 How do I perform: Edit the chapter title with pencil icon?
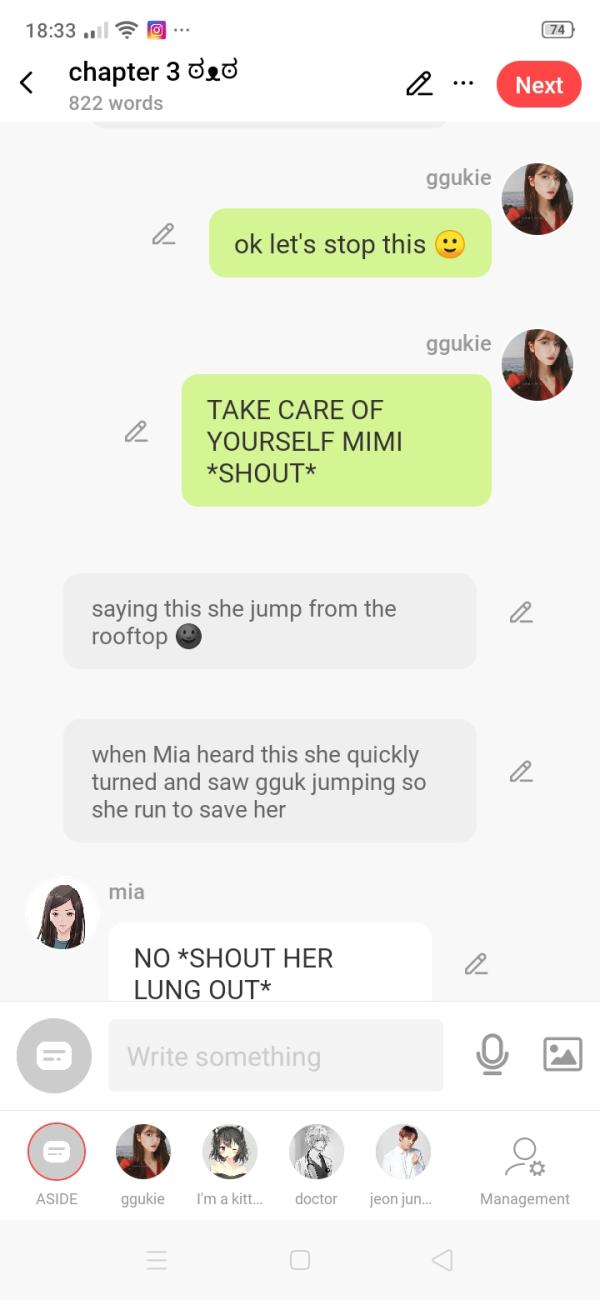[419, 84]
